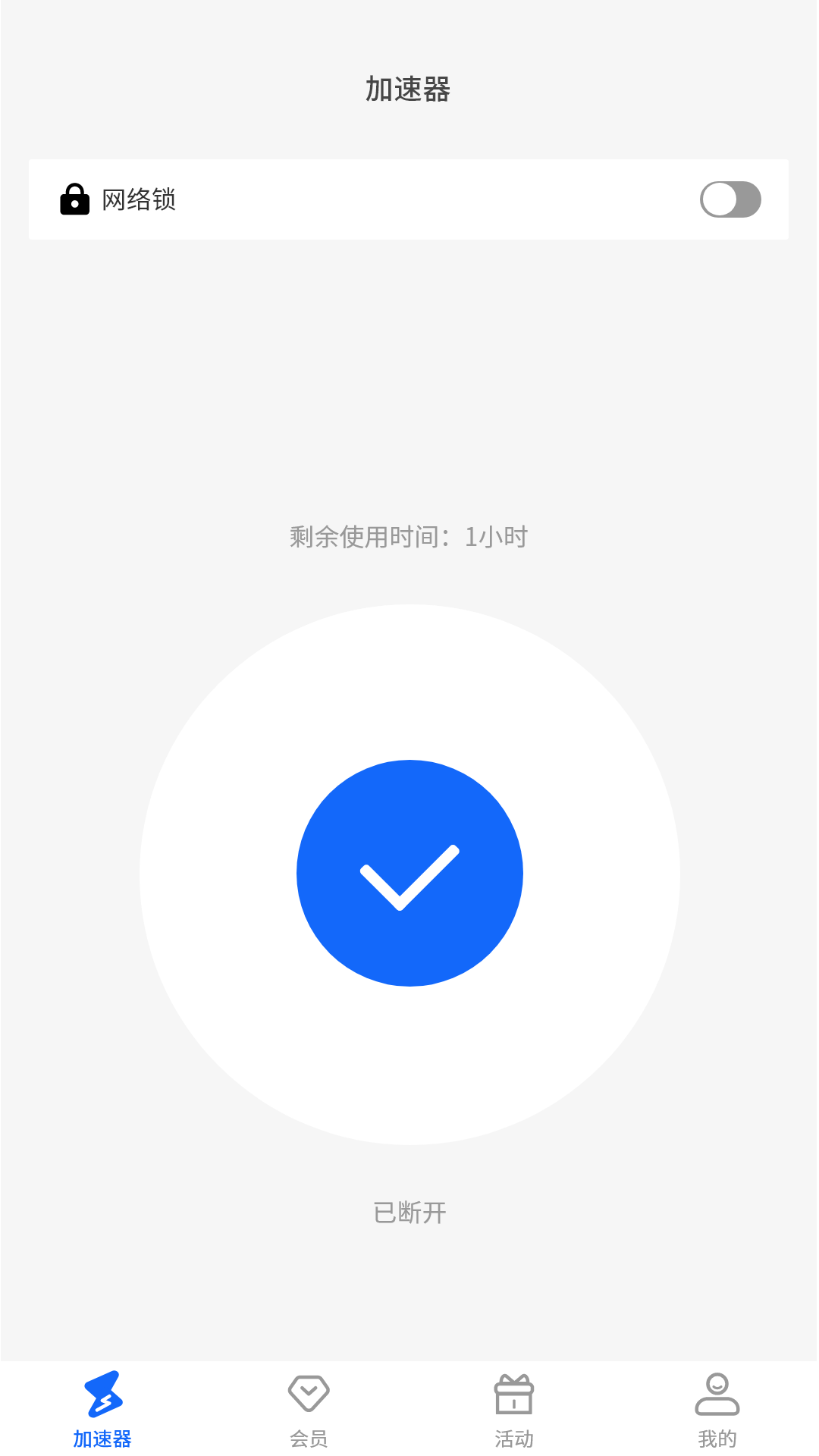Screen dimensions: 819x1456
Task: Tap the blue checkmark connection icon
Action: (409, 872)
